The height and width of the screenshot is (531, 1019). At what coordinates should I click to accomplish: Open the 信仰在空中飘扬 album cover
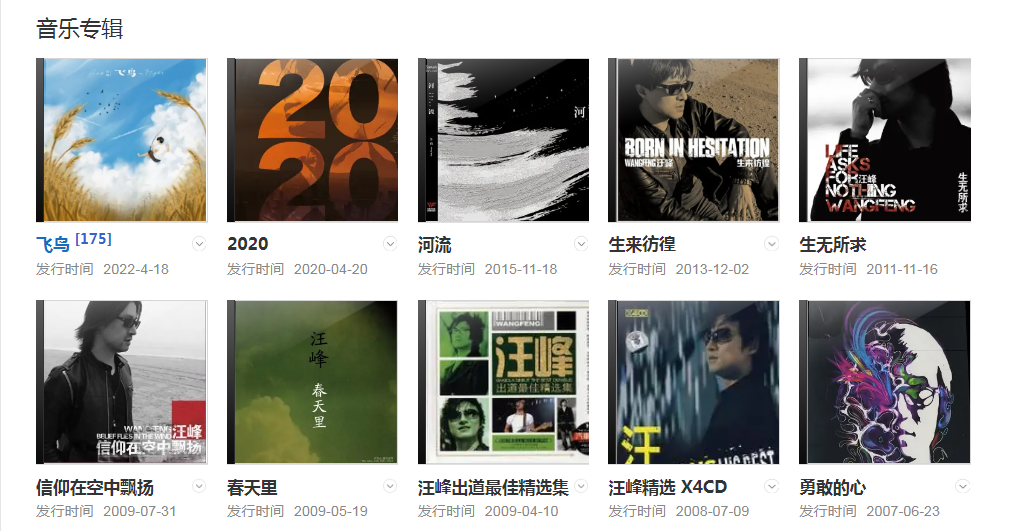(x=121, y=382)
